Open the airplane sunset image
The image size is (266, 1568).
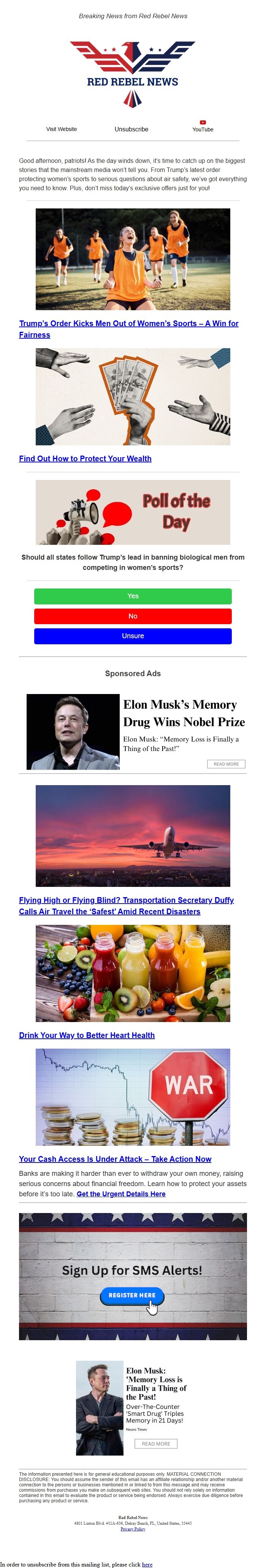pyautogui.click(x=133, y=835)
